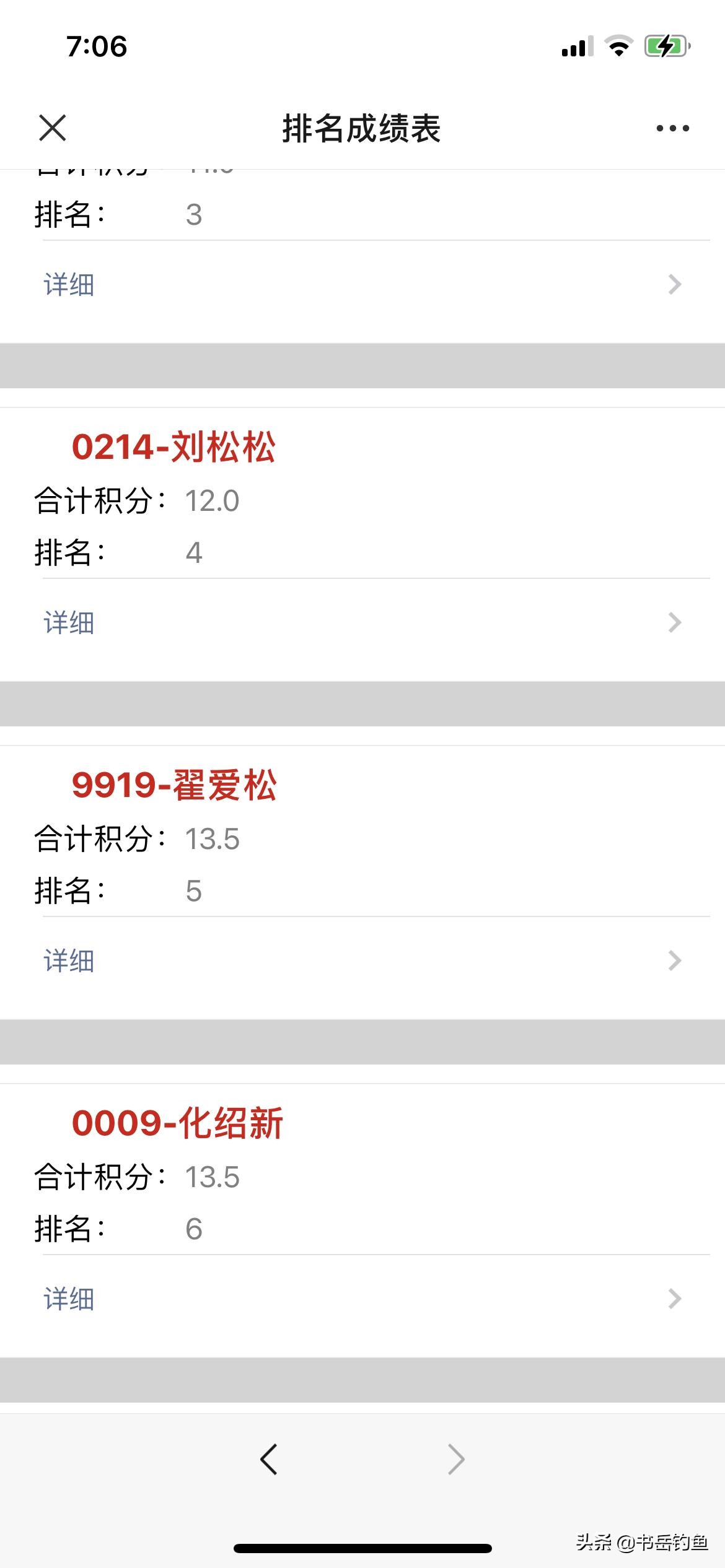Viewport: 725px width, 1568px height.
Task: Show 详细 for 0009-化绍新
Action: click(x=362, y=1299)
